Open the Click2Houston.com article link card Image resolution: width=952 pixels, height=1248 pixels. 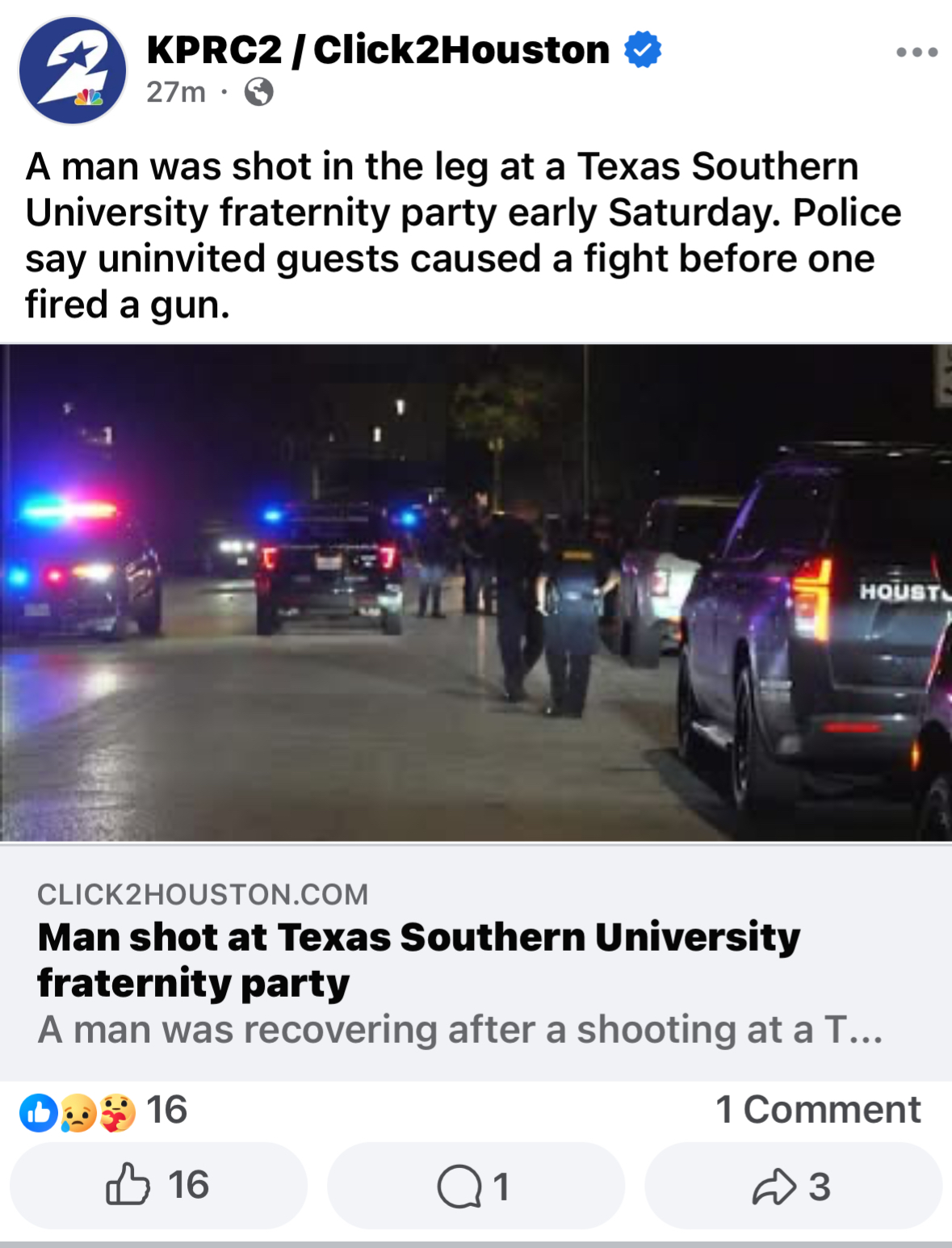pyautogui.click(x=476, y=963)
